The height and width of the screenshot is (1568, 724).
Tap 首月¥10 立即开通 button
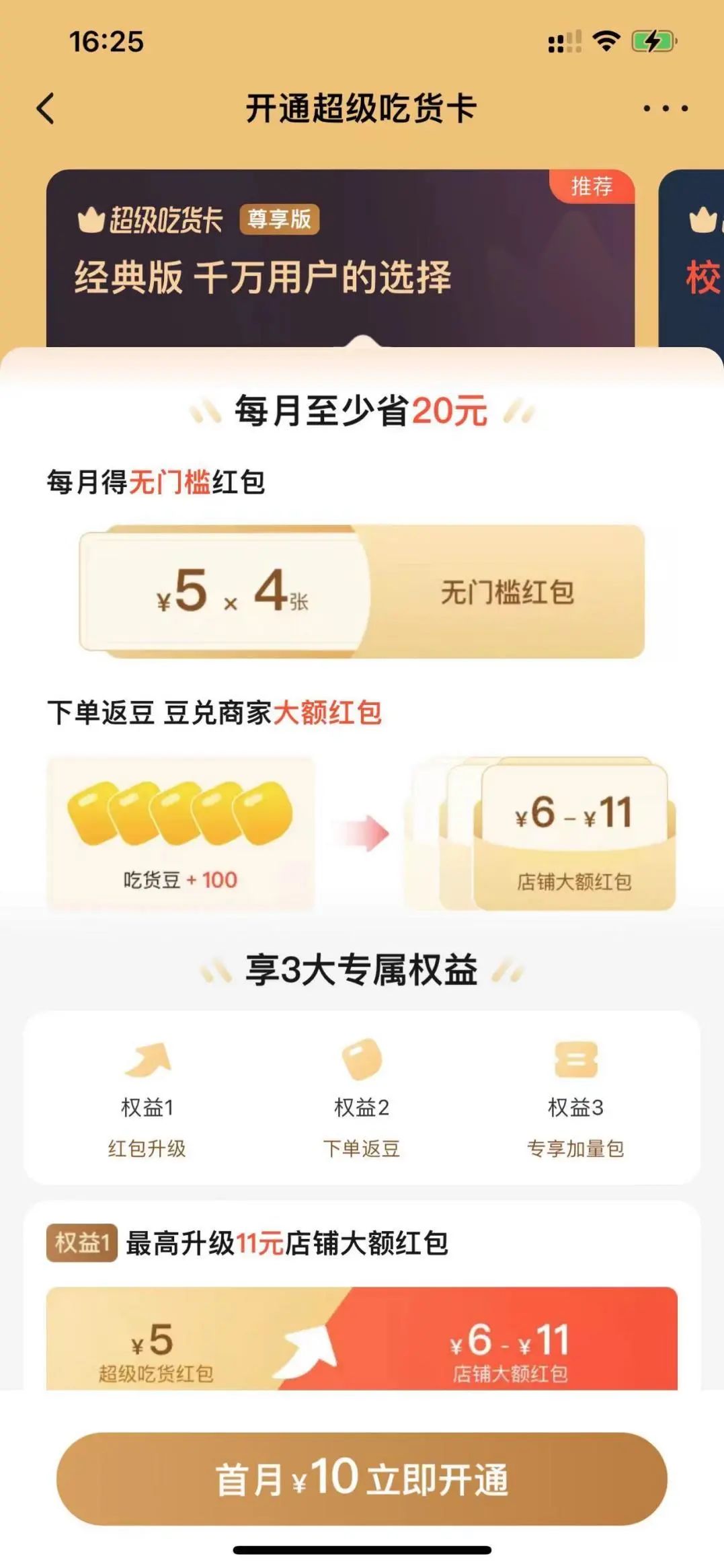362,1480
